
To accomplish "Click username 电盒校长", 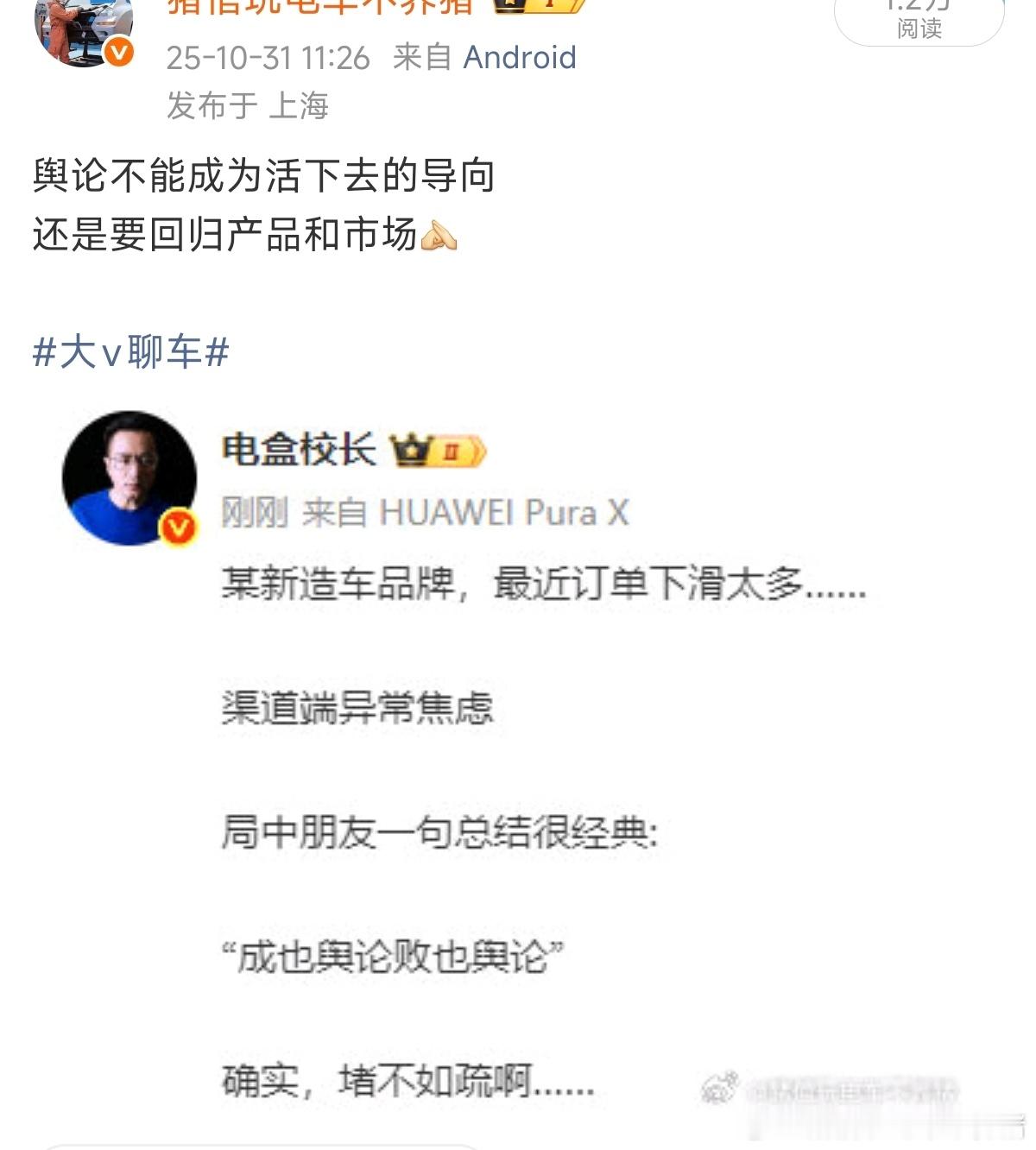I will (x=298, y=449).
